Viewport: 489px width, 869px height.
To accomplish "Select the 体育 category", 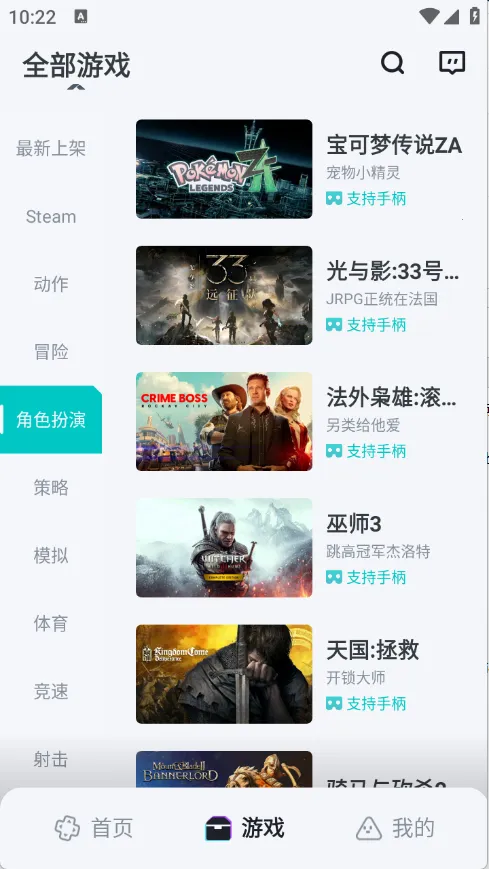I will click(50, 623).
